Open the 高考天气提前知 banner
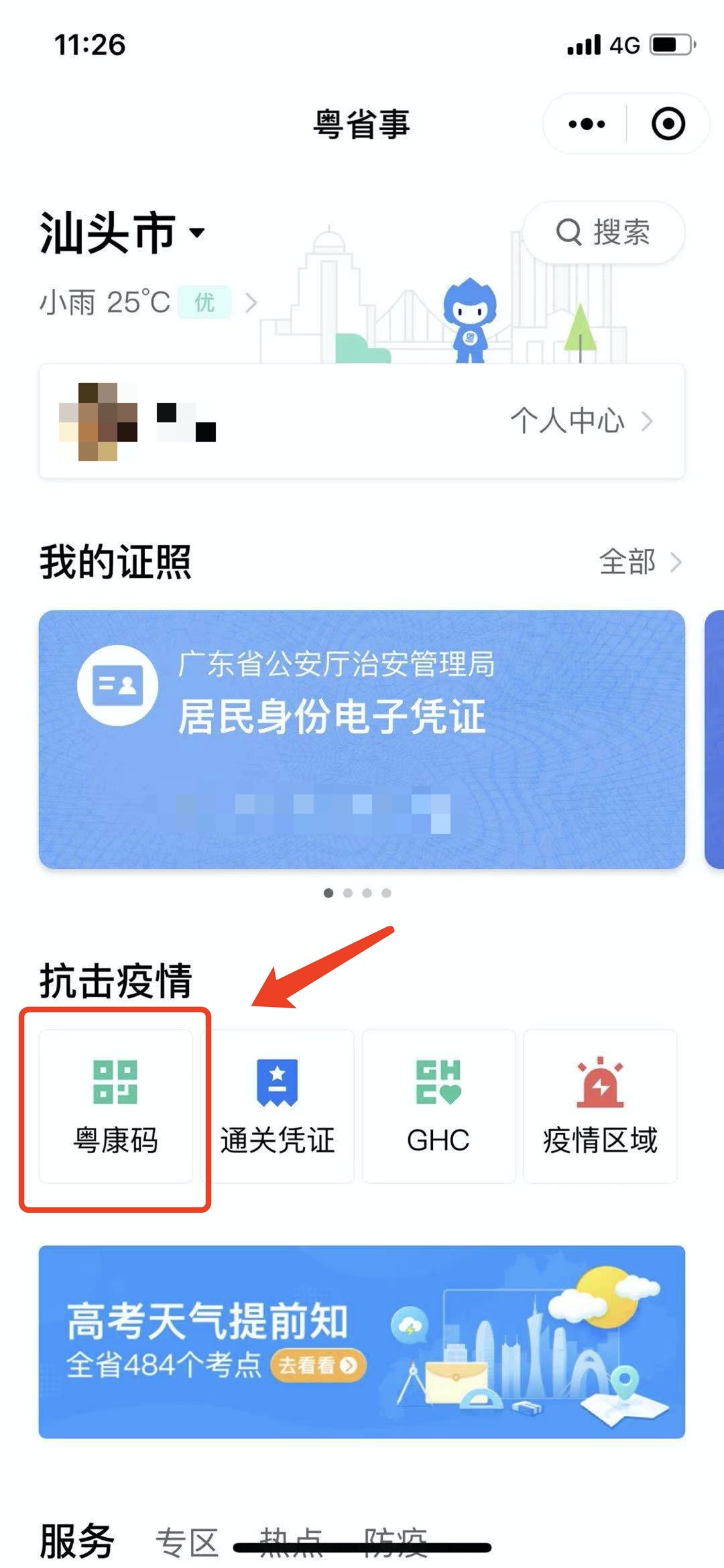This screenshot has width=724, height=1568. point(362,1341)
